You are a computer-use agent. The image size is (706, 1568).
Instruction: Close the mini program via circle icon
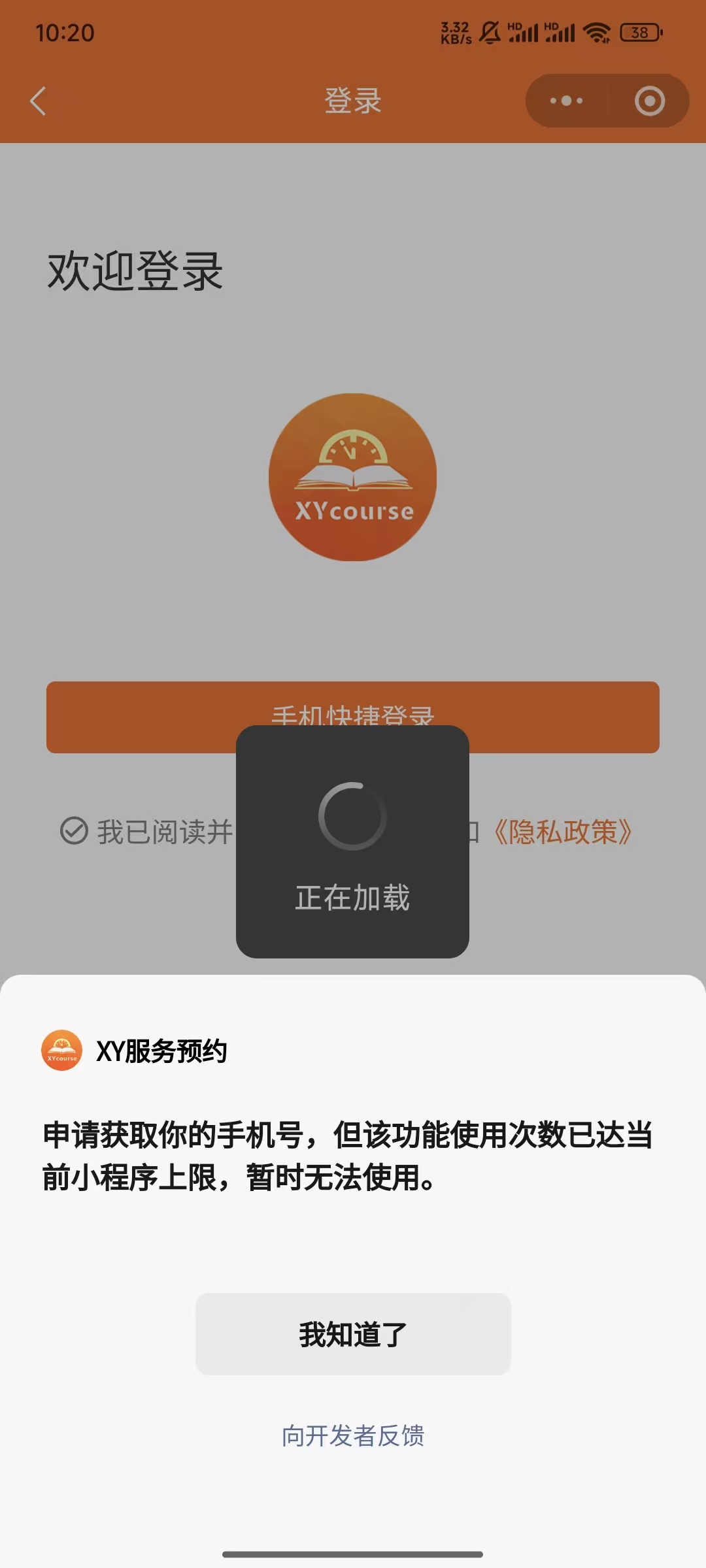point(649,101)
